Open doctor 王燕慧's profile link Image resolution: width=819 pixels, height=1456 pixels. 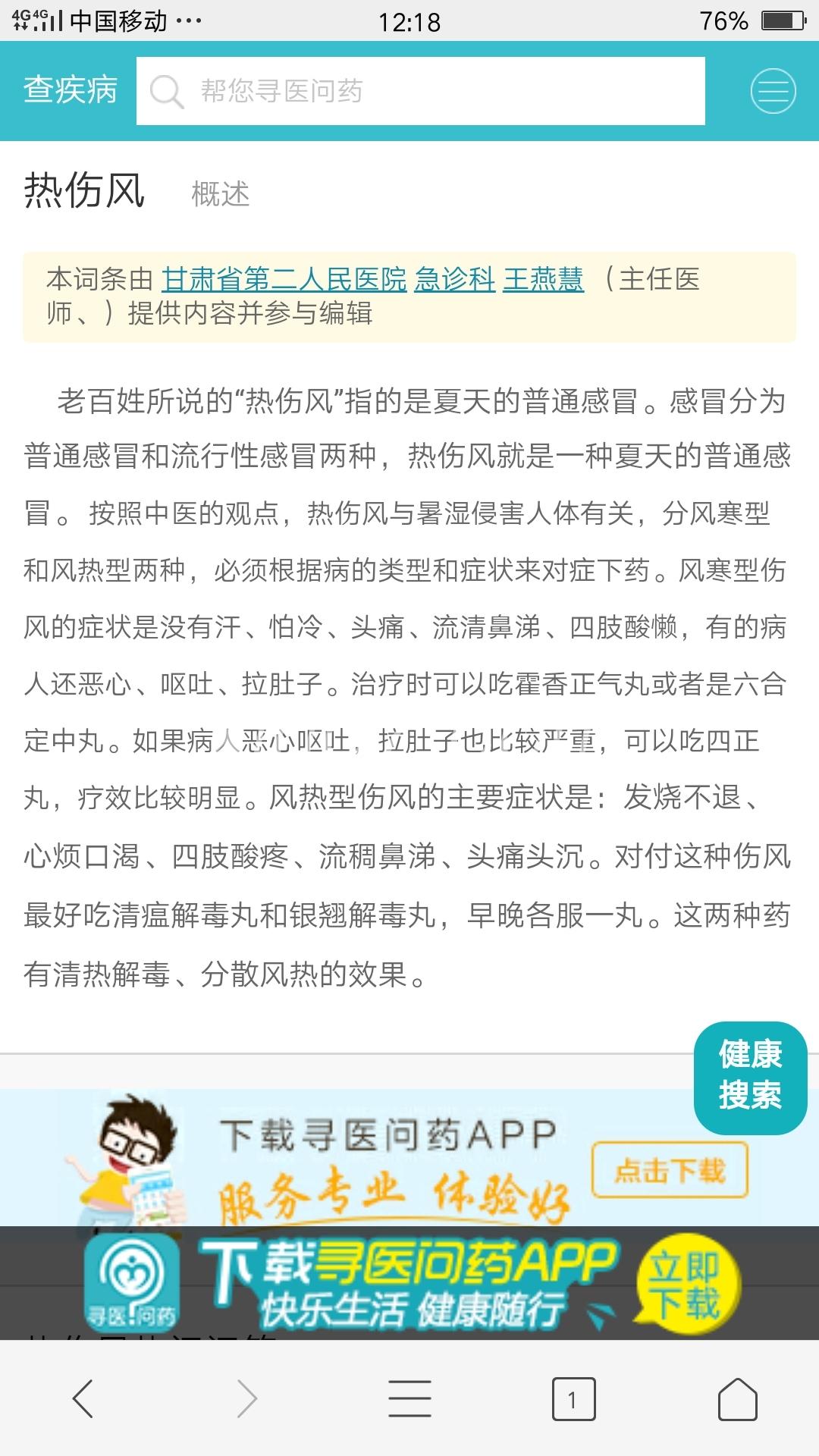pos(543,279)
